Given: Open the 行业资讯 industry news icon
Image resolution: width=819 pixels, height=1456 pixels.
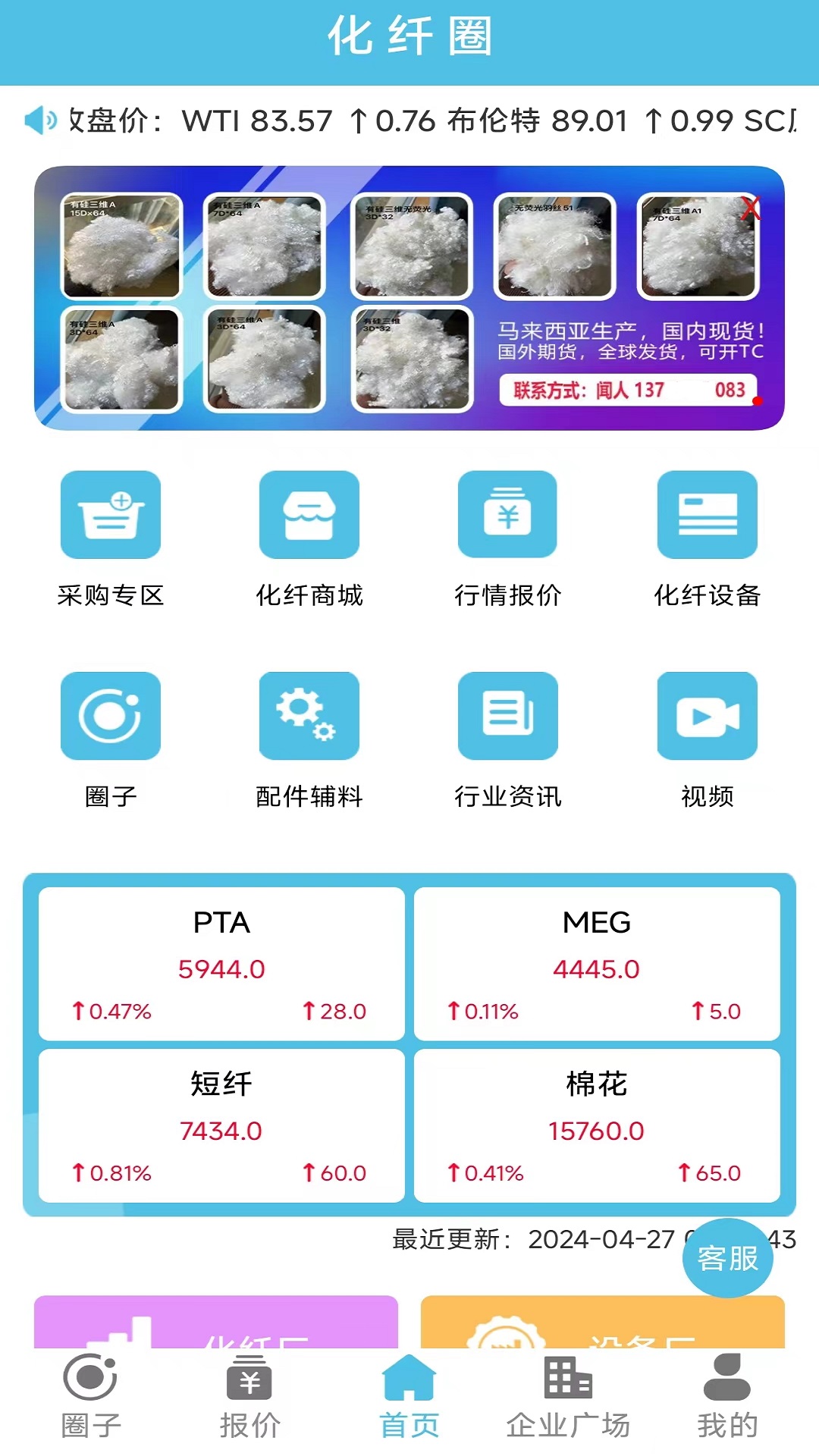Looking at the screenshot, I should pos(508,716).
